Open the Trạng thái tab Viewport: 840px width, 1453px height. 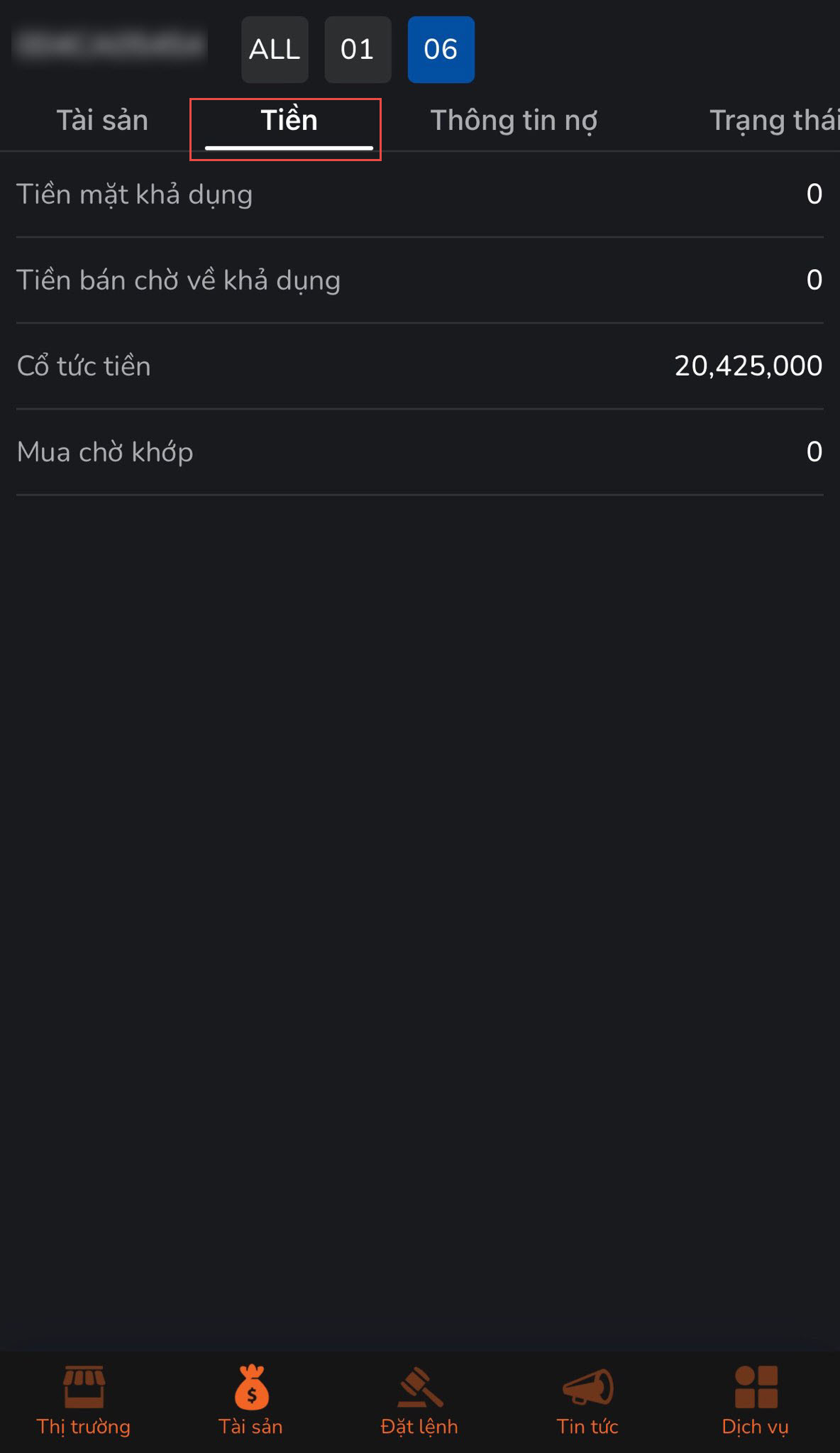tap(774, 121)
